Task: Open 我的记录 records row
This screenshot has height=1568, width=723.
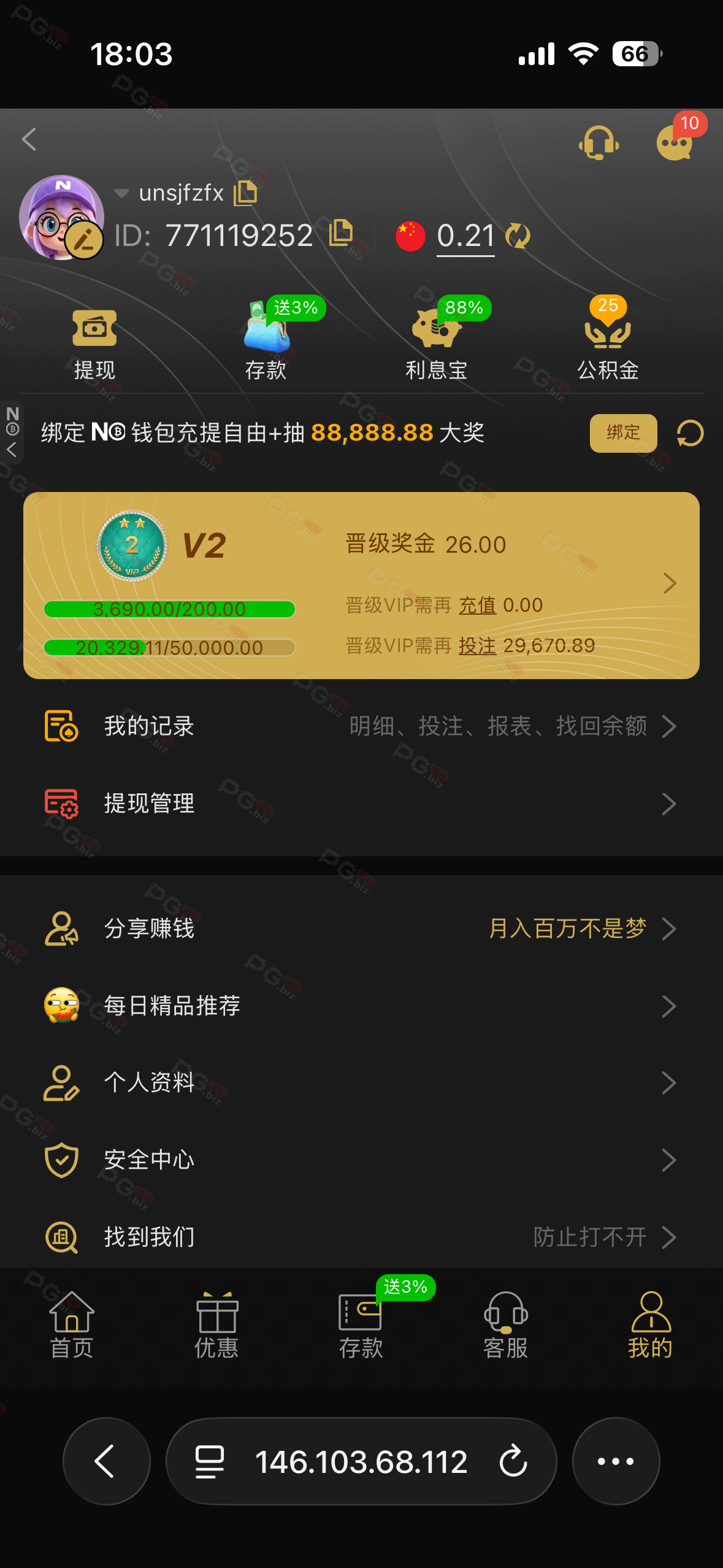Action: pyautogui.click(x=361, y=726)
